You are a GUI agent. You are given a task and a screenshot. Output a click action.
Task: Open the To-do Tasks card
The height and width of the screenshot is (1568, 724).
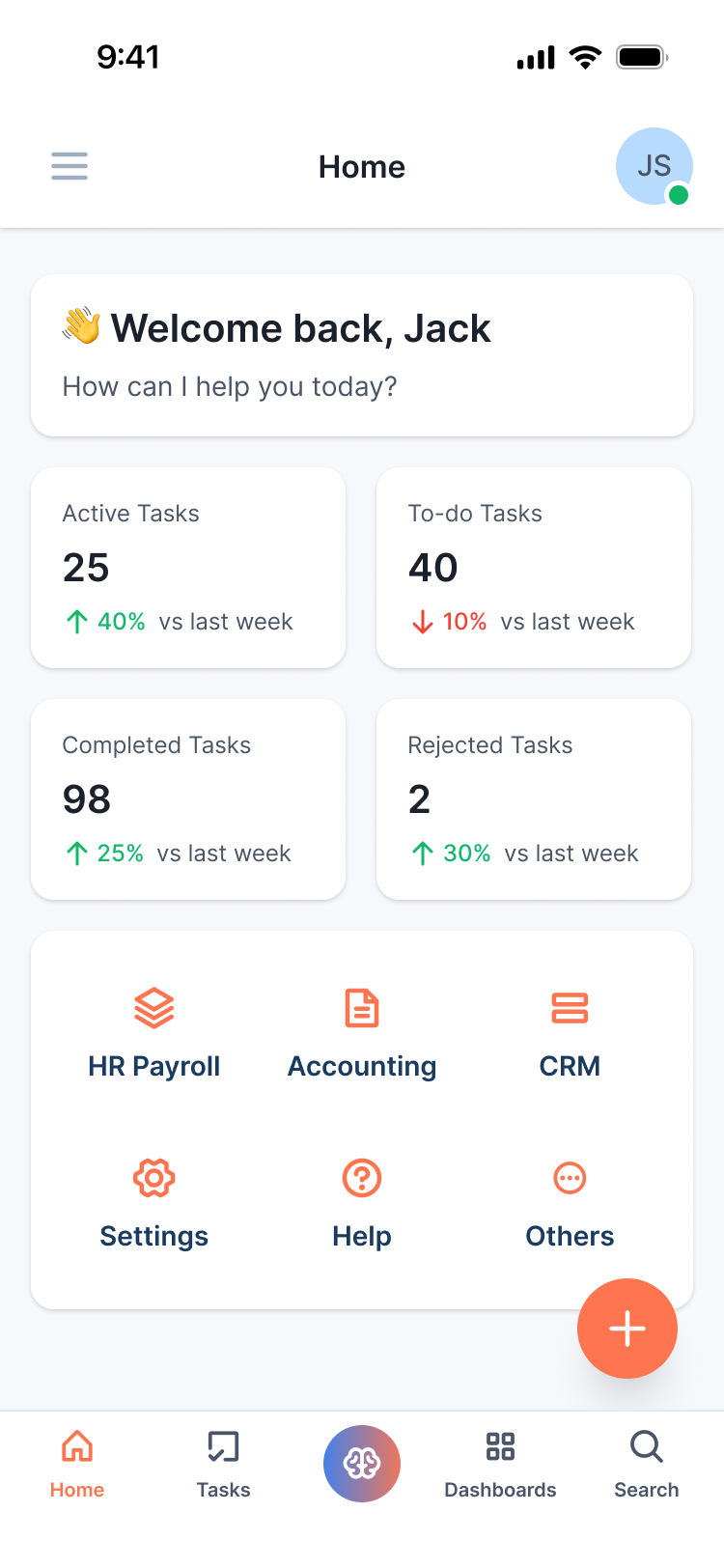point(533,568)
